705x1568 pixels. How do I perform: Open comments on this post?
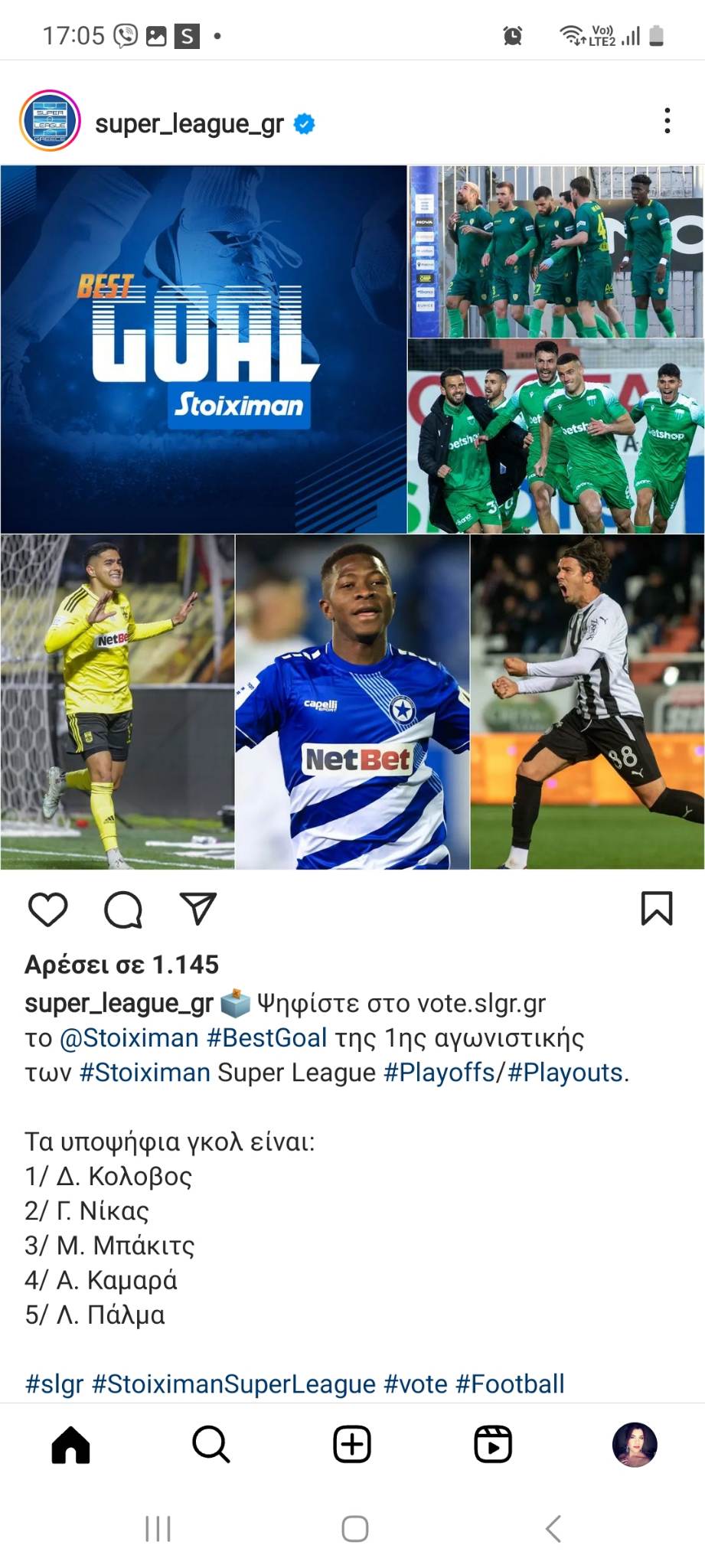point(122,910)
